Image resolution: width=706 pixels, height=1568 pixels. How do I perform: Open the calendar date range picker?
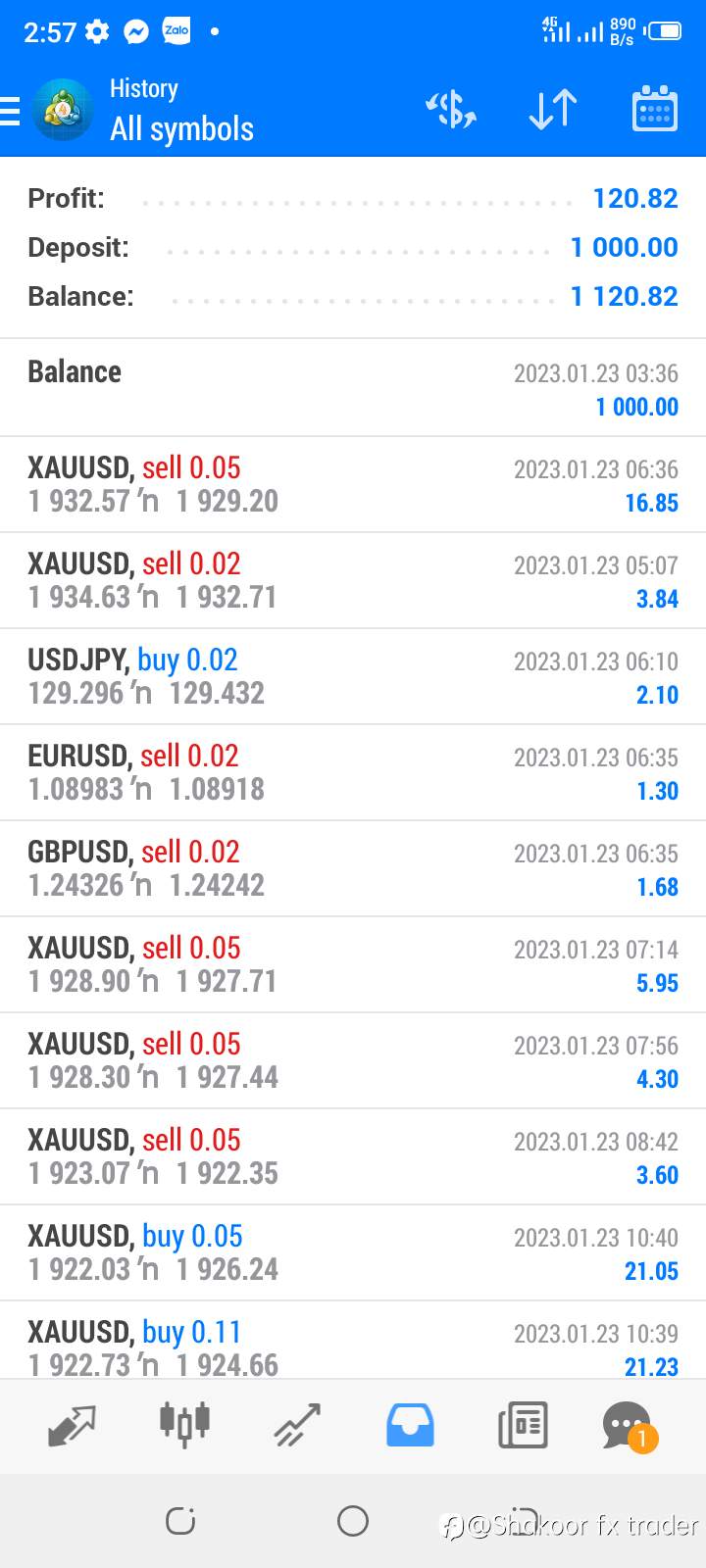point(654,109)
